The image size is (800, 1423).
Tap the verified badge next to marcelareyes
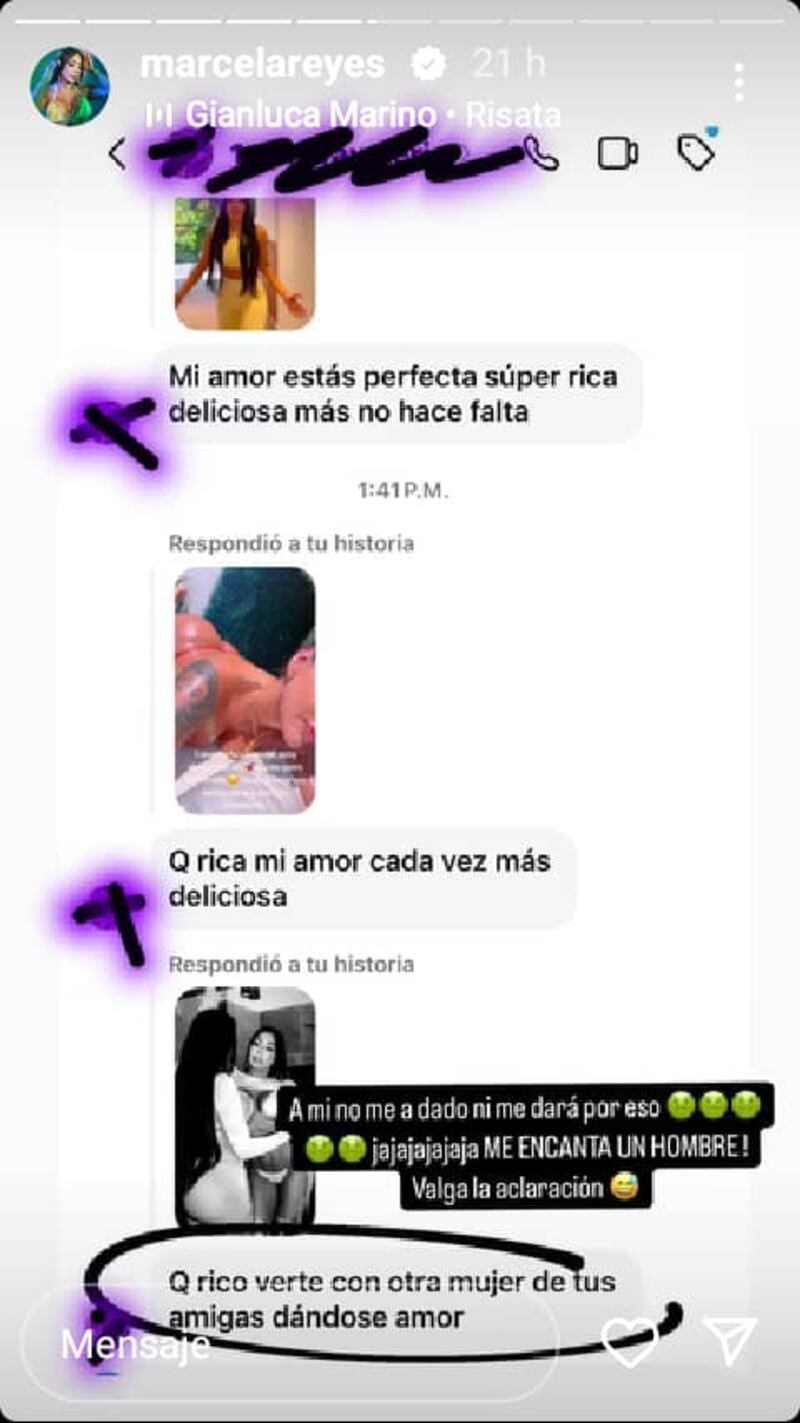(427, 61)
